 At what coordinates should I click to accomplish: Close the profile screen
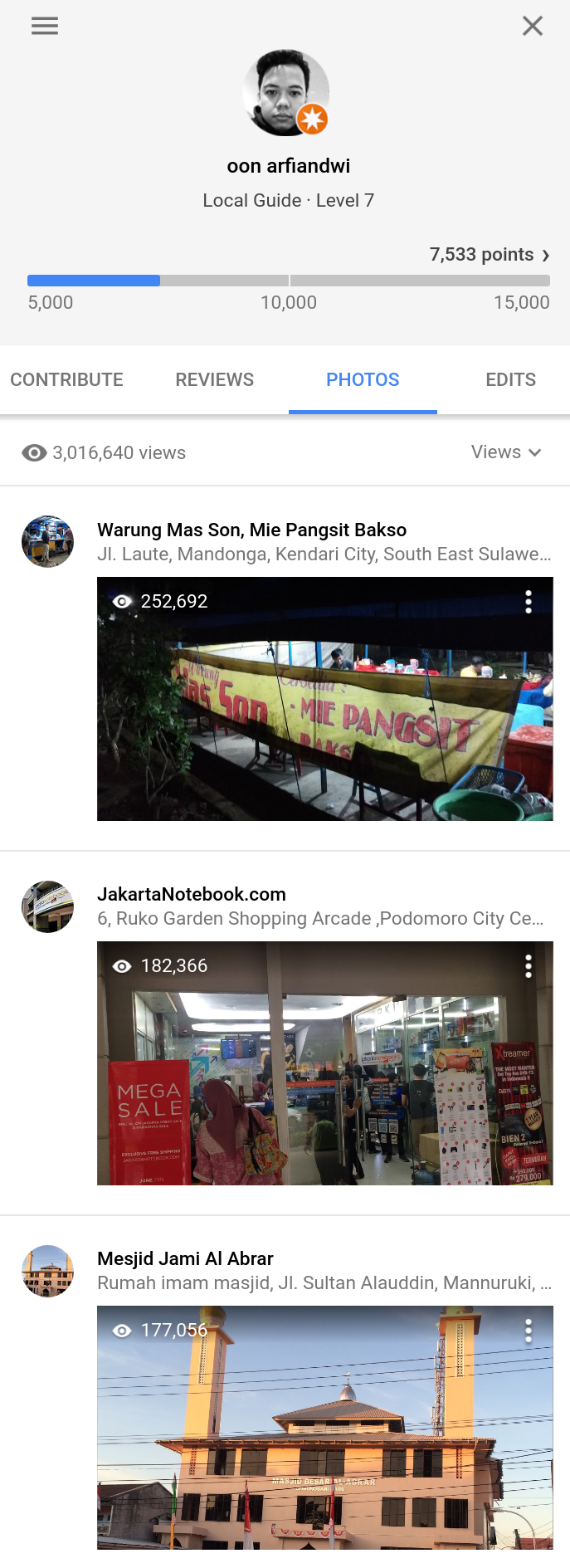click(533, 27)
